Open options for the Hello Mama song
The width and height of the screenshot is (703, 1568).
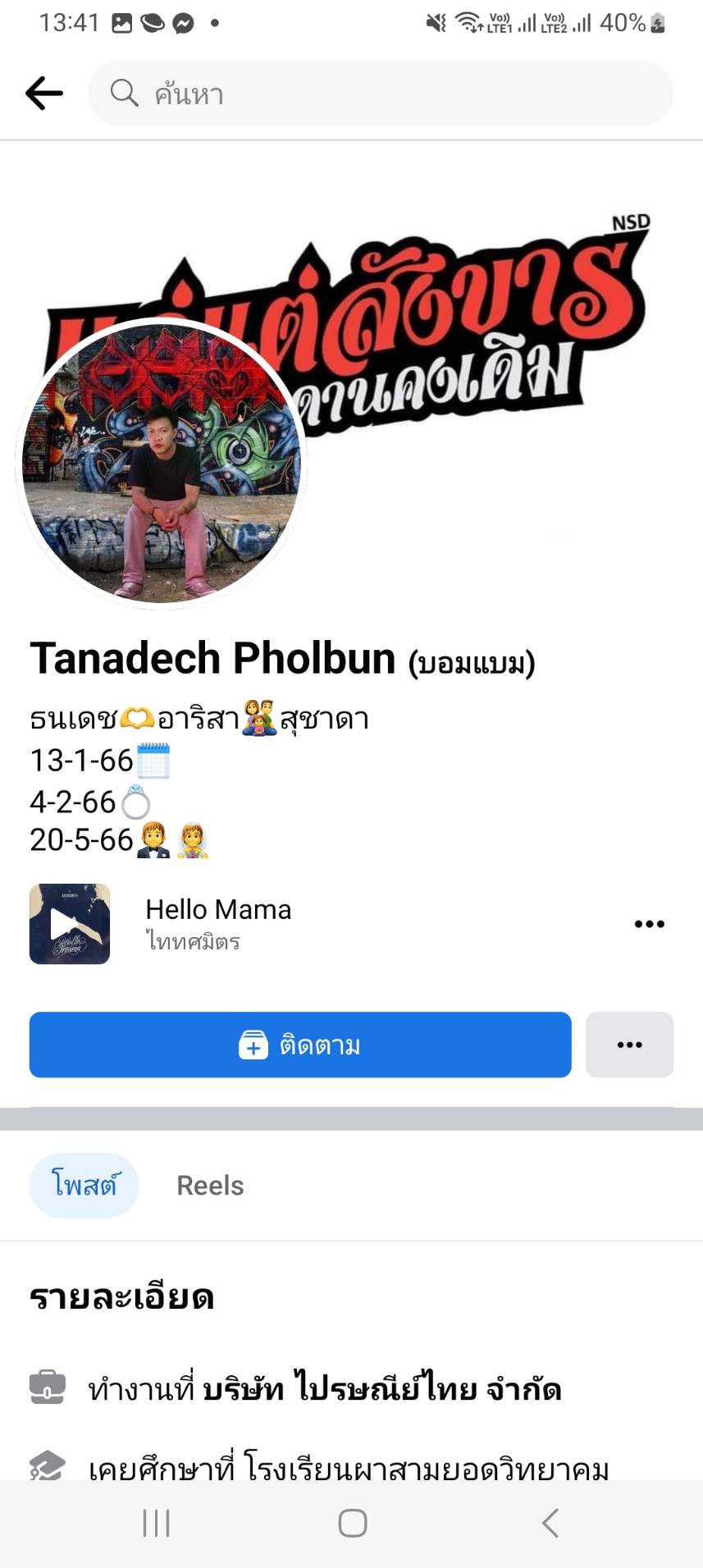click(649, 924)
